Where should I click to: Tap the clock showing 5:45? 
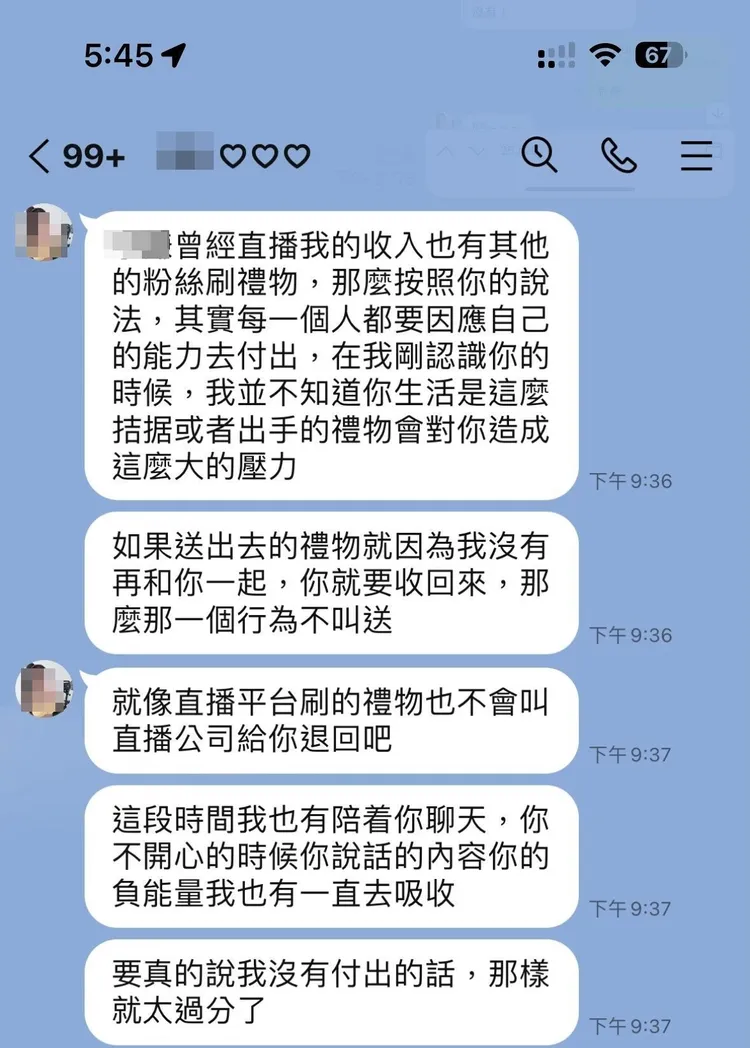coord(120,57)
